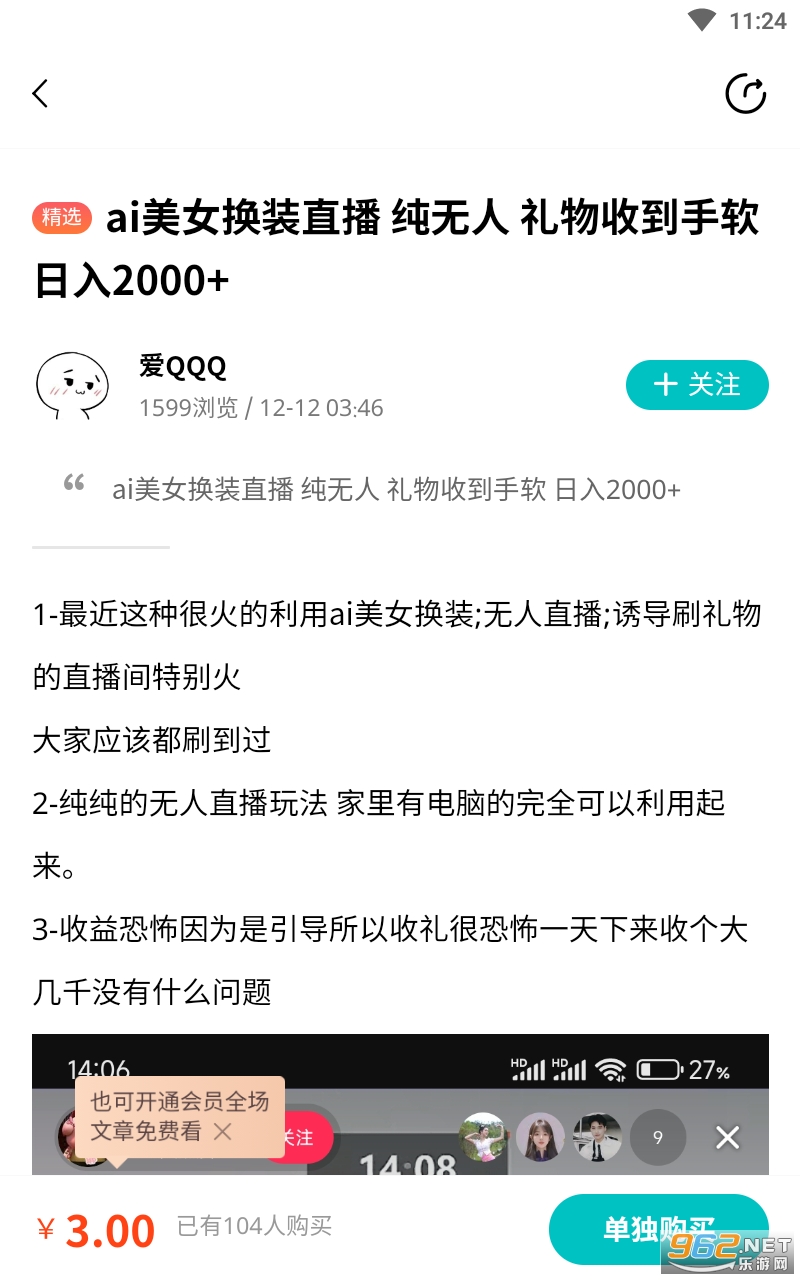
Task: Share this article via the top-right icon
Action: pyautogui.click(x=745, y=94)
